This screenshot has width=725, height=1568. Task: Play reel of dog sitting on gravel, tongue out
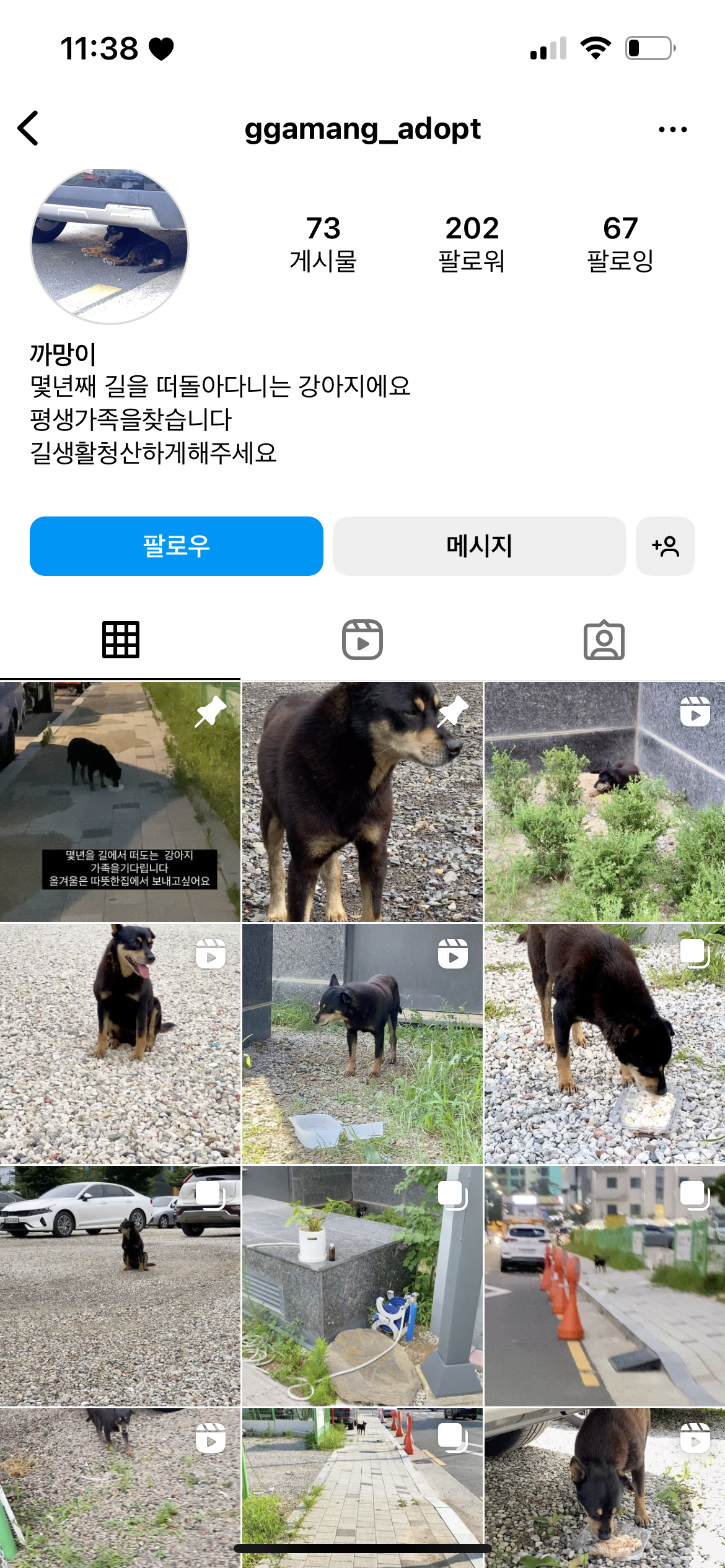pos(120,1043)
